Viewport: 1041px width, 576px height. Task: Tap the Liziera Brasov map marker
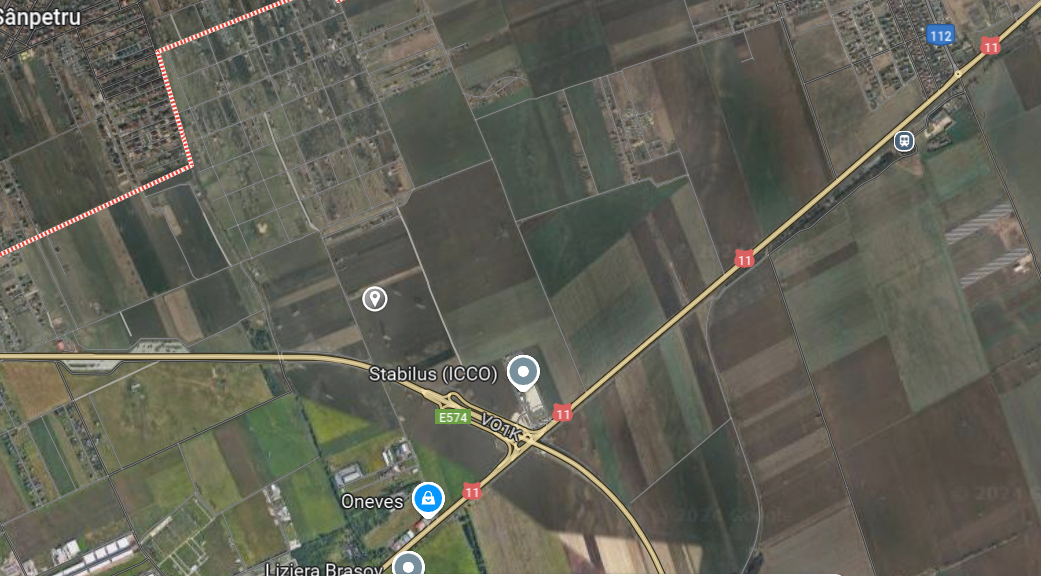[x=407, y=566]
